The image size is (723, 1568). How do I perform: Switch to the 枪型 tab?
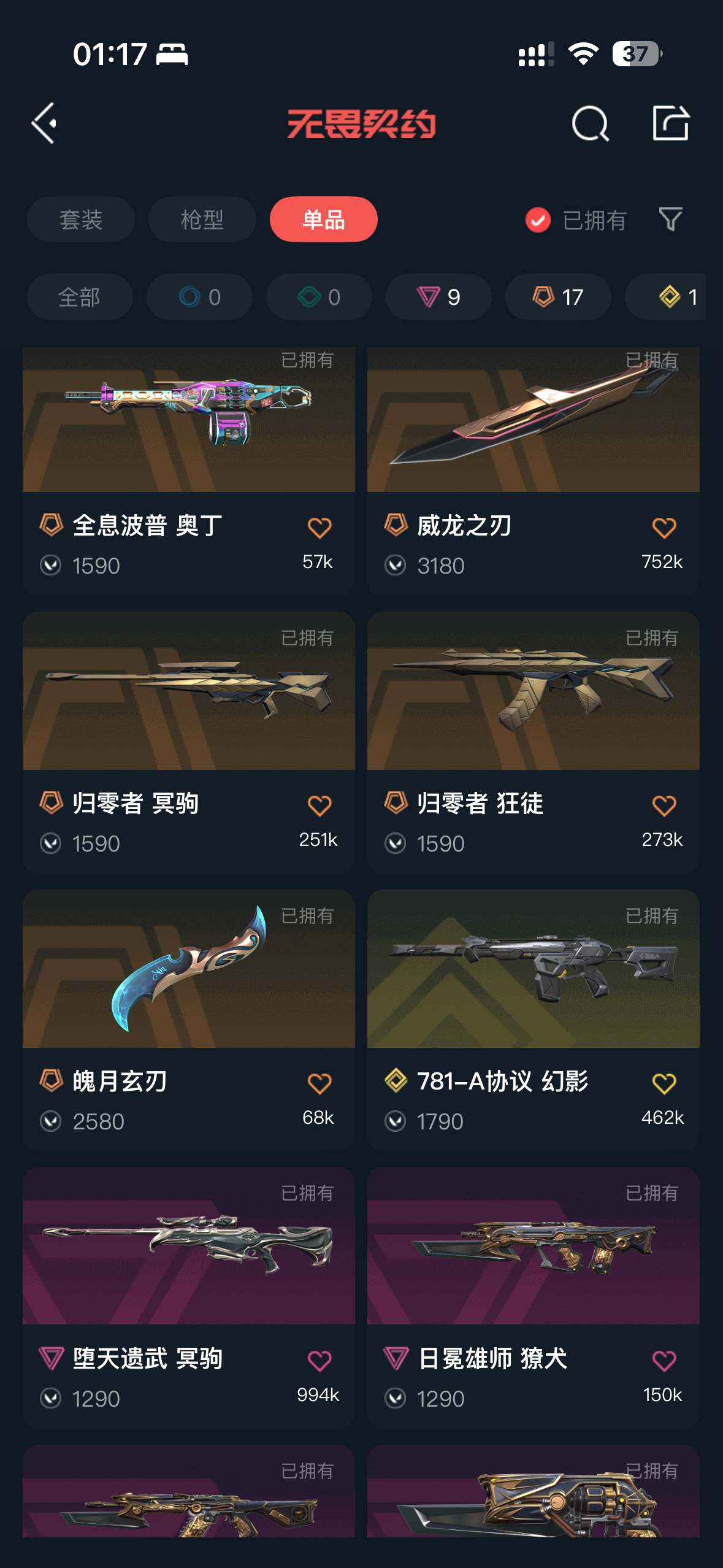point(202,220)
